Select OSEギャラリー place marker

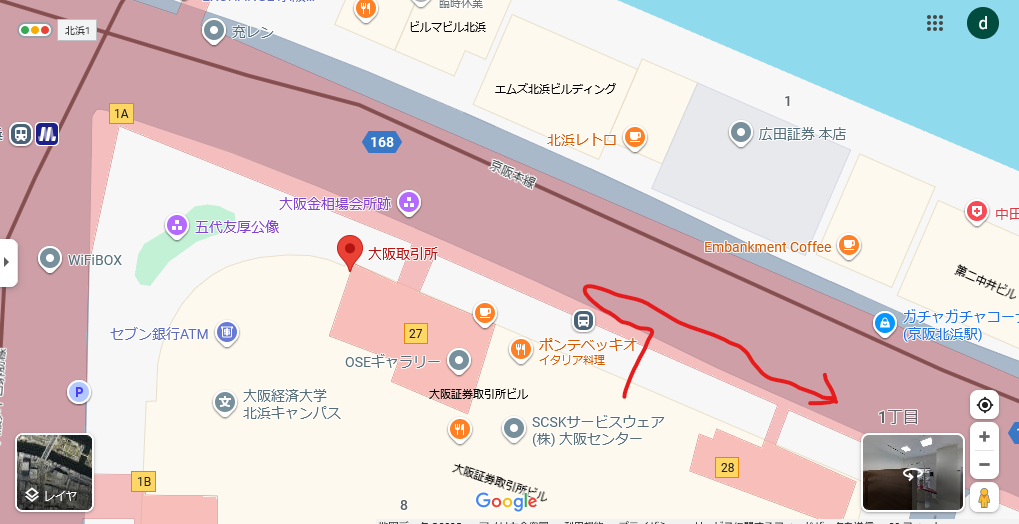459,360
